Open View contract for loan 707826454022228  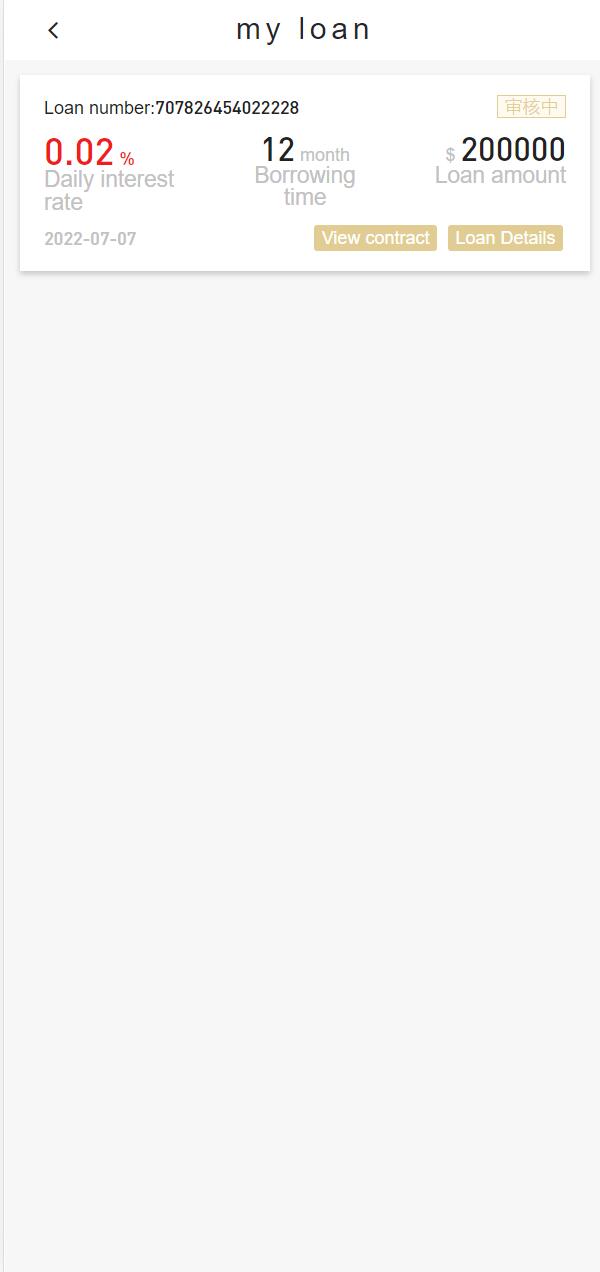coord(375,238)
